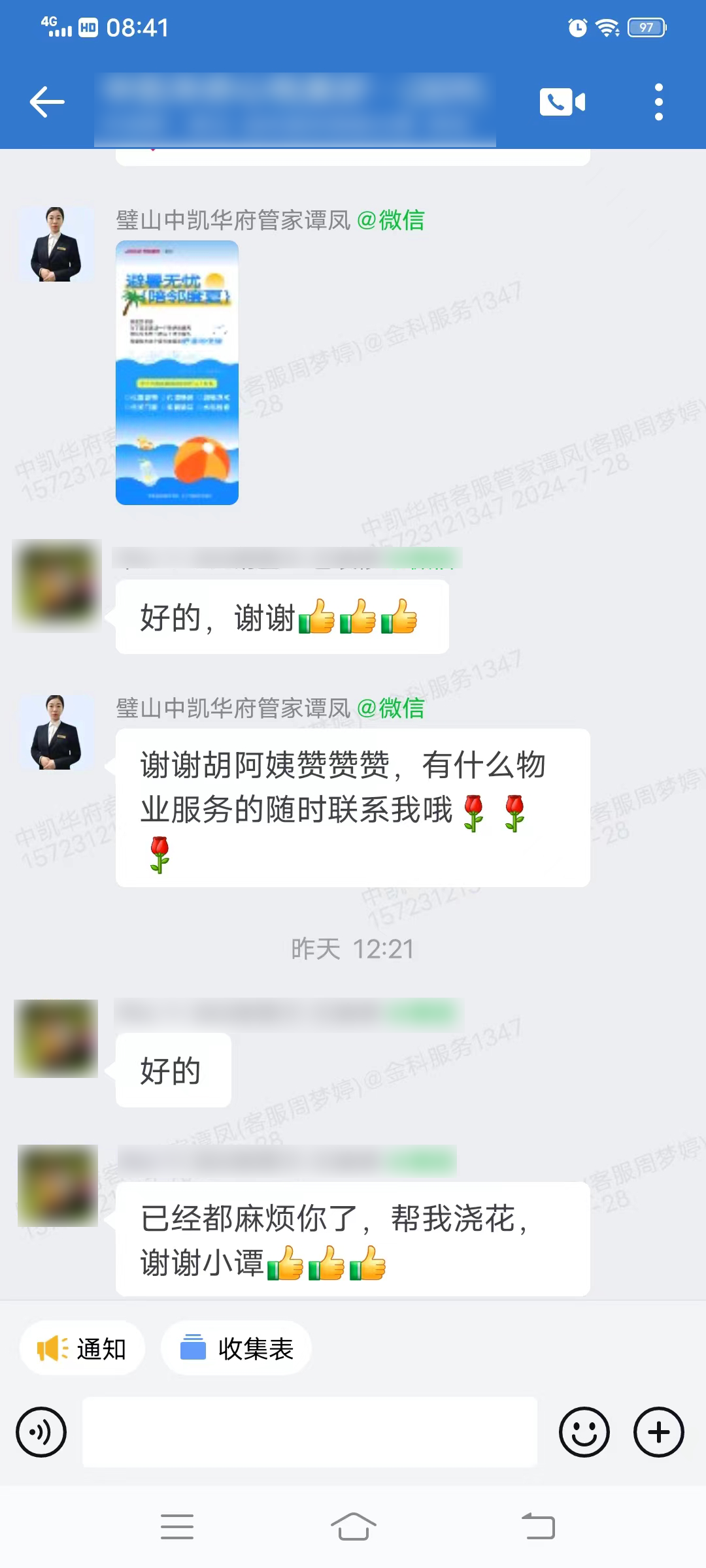Tap the system back navigation button

click(538, 1527)
